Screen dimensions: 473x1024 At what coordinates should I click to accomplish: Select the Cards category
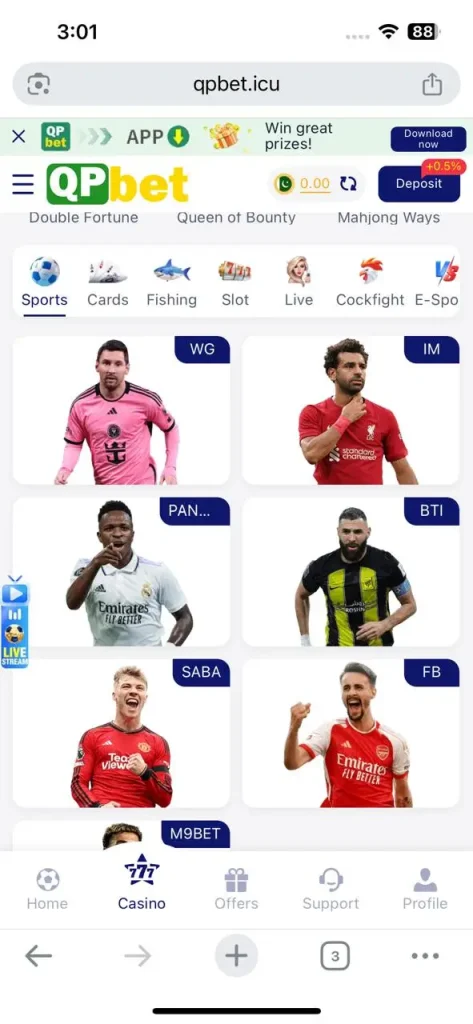[108, 283]
